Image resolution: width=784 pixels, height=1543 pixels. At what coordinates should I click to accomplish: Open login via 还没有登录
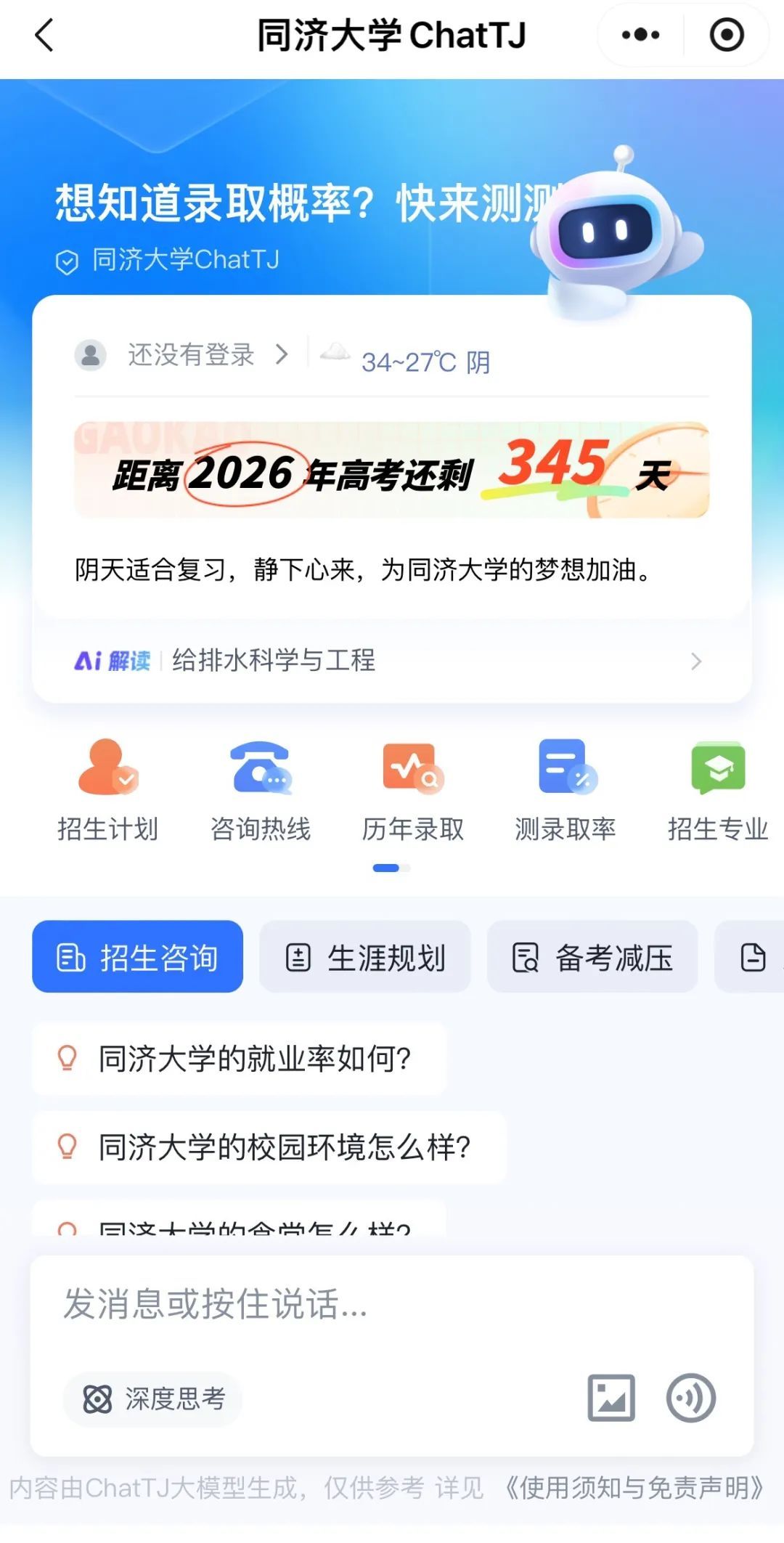coord(191,355)
